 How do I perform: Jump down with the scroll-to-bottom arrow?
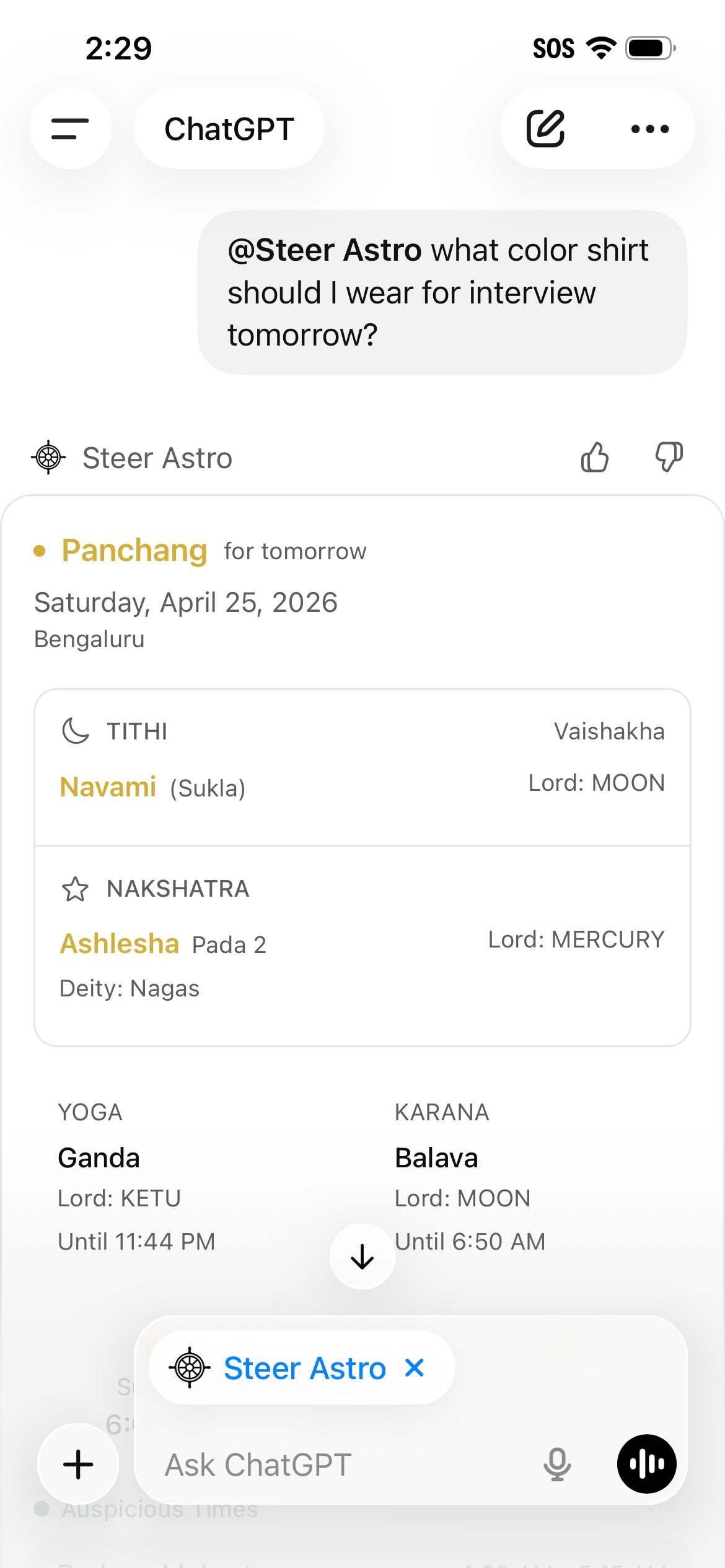click(x=362, y=1255)
